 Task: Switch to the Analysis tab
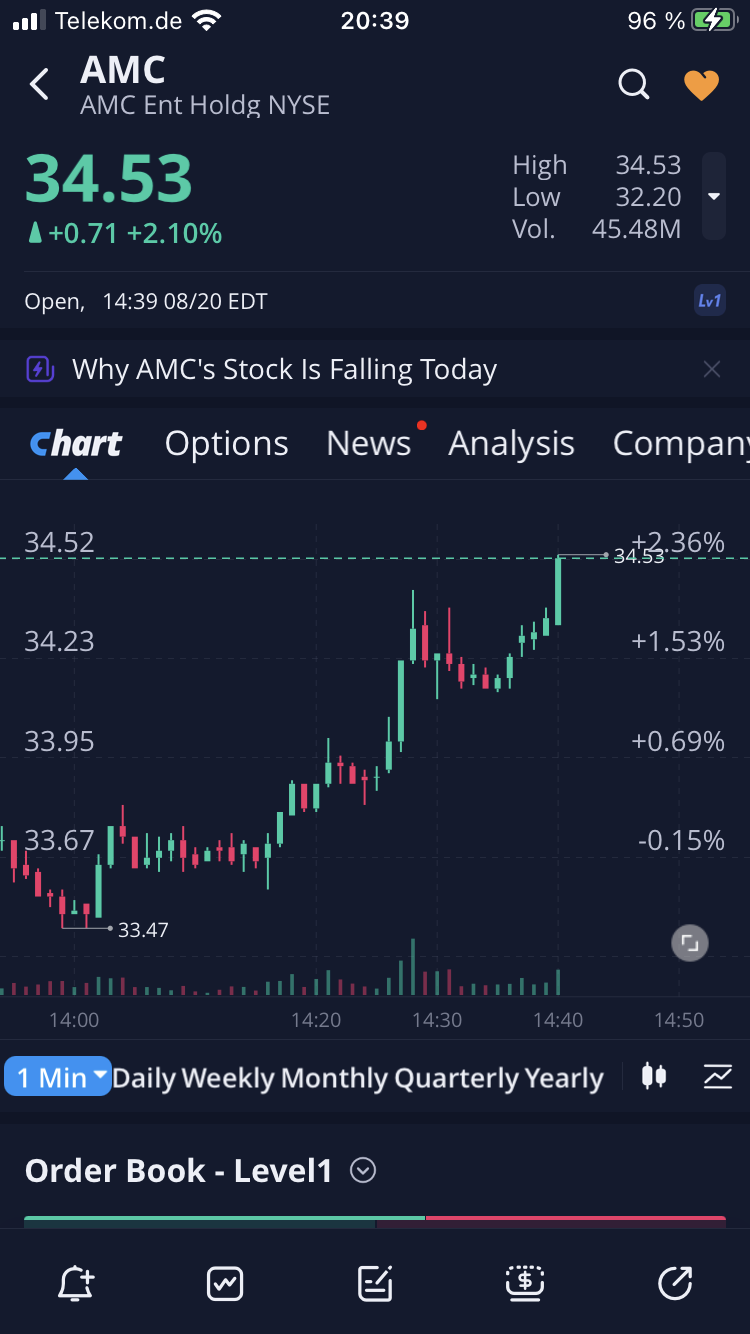(x=511, y=444)
